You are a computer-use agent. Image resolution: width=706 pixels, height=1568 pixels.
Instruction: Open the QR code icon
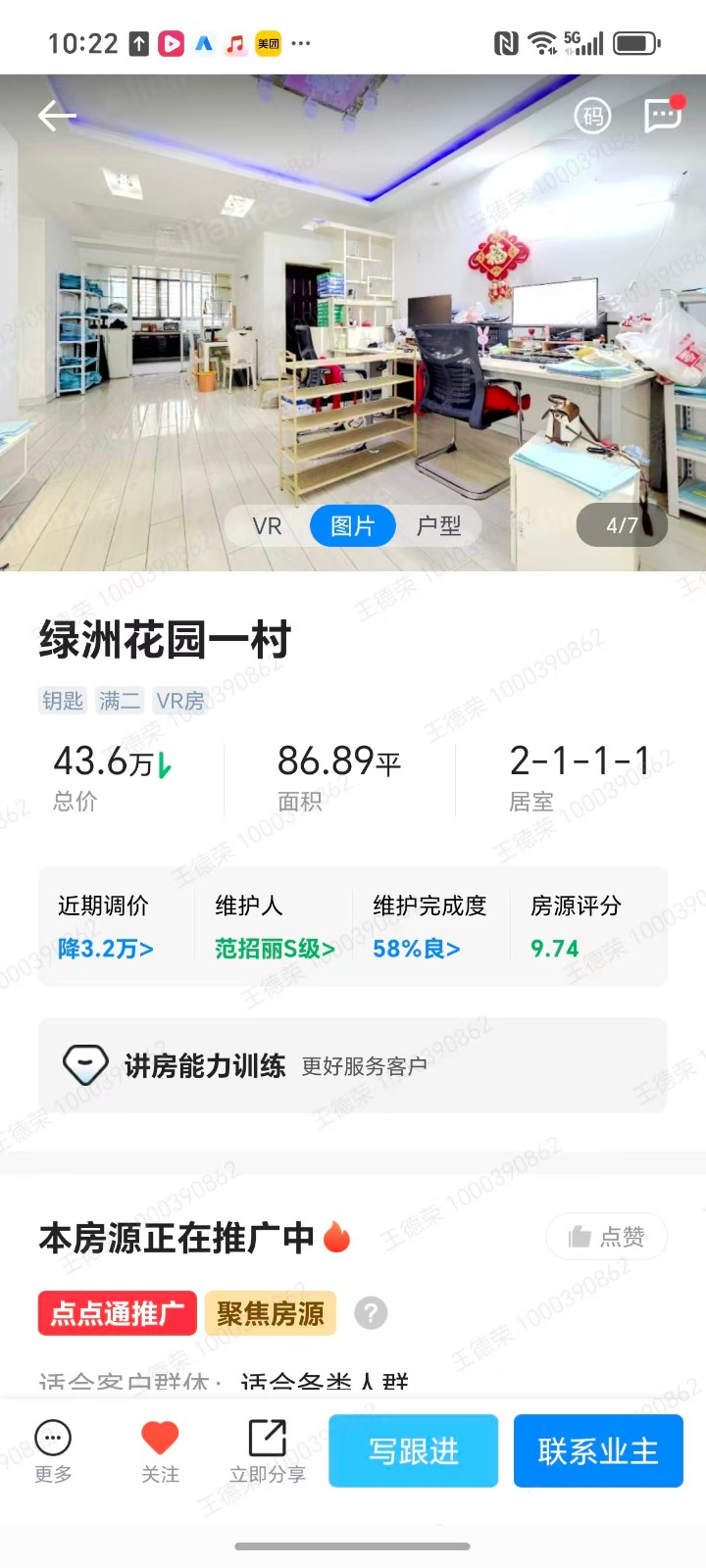(592, 117)
